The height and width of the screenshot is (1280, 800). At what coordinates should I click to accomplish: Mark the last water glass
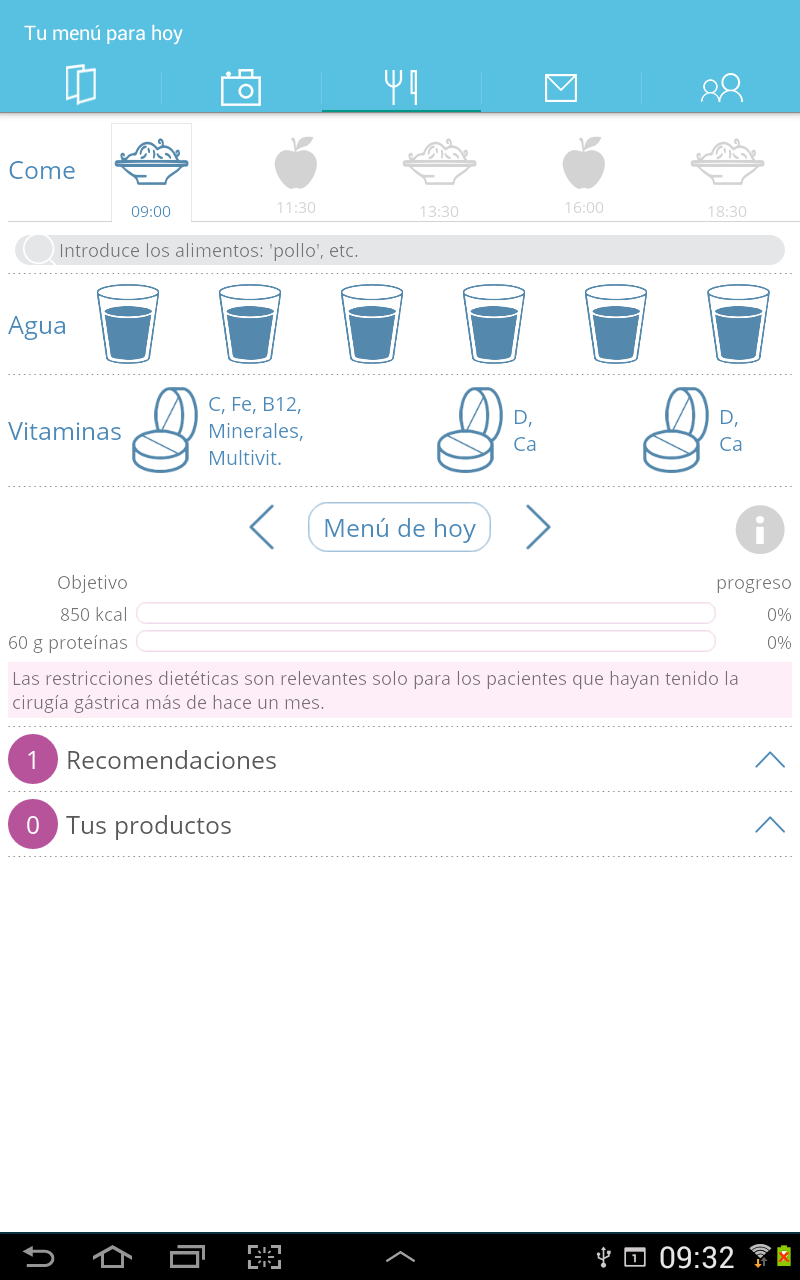click(x=738, y=324)
